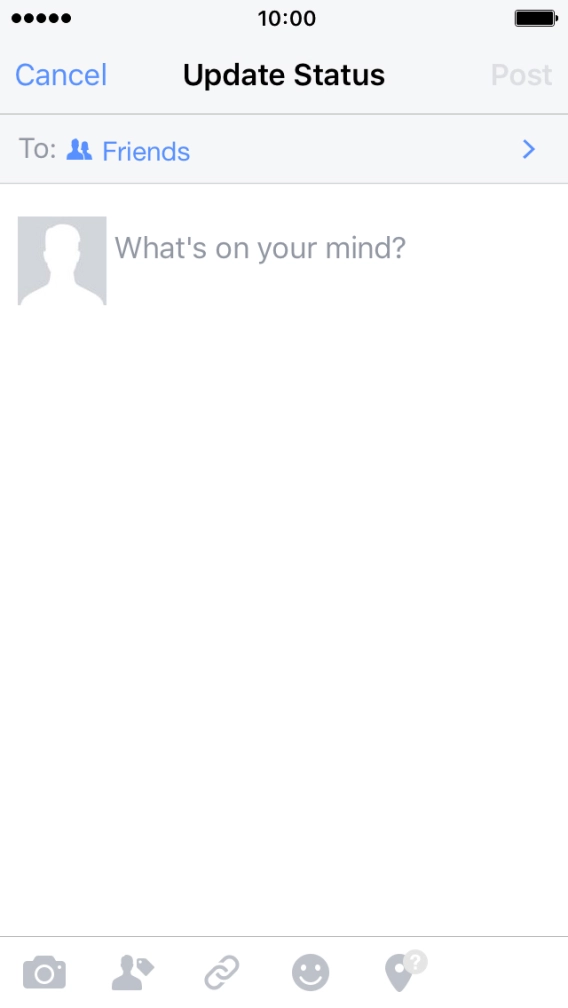Attach a link to the status
The height and width of the screenshot is (1008, 568).
pos(222,973)
